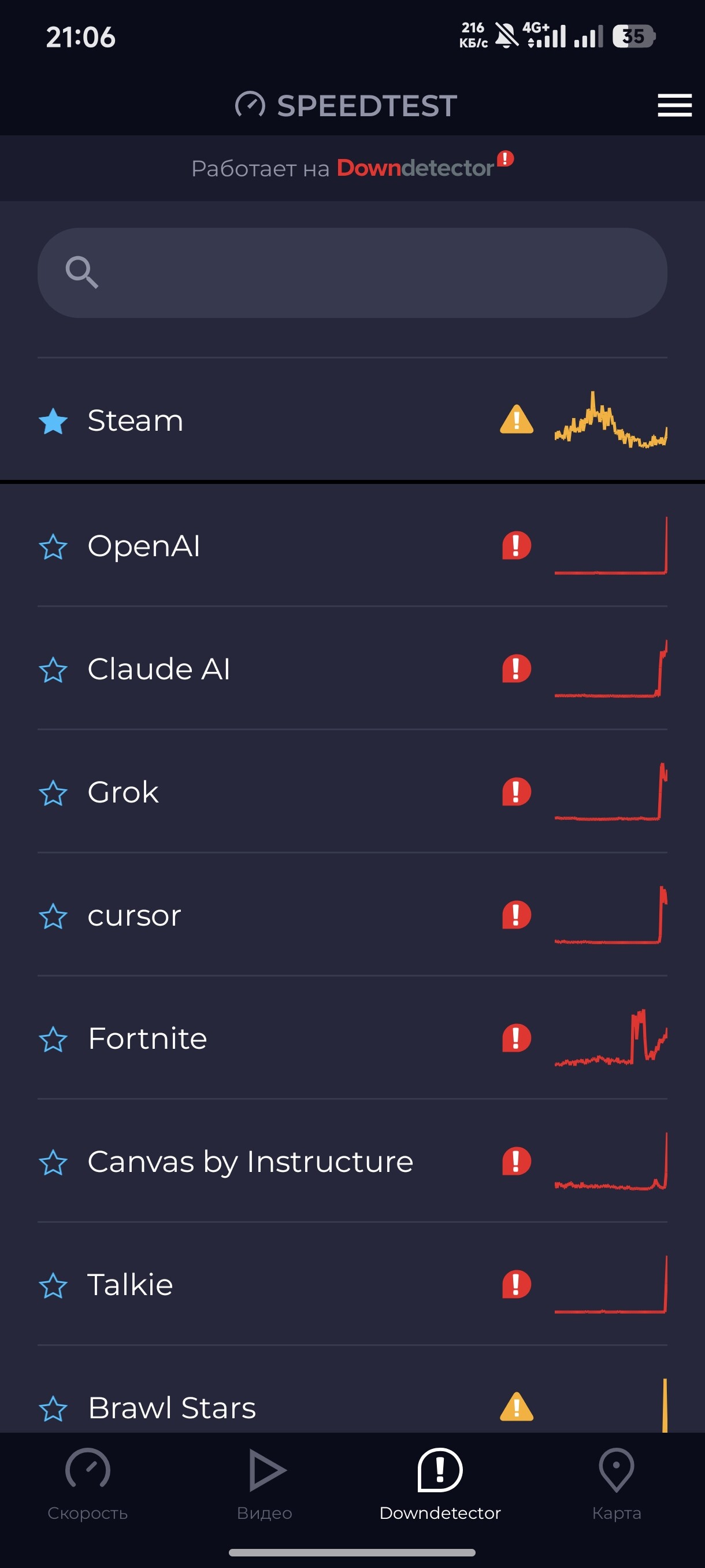Screen dimensions: 705x1568
Task: Open the OpenAI status row
Action: point(352,545)
